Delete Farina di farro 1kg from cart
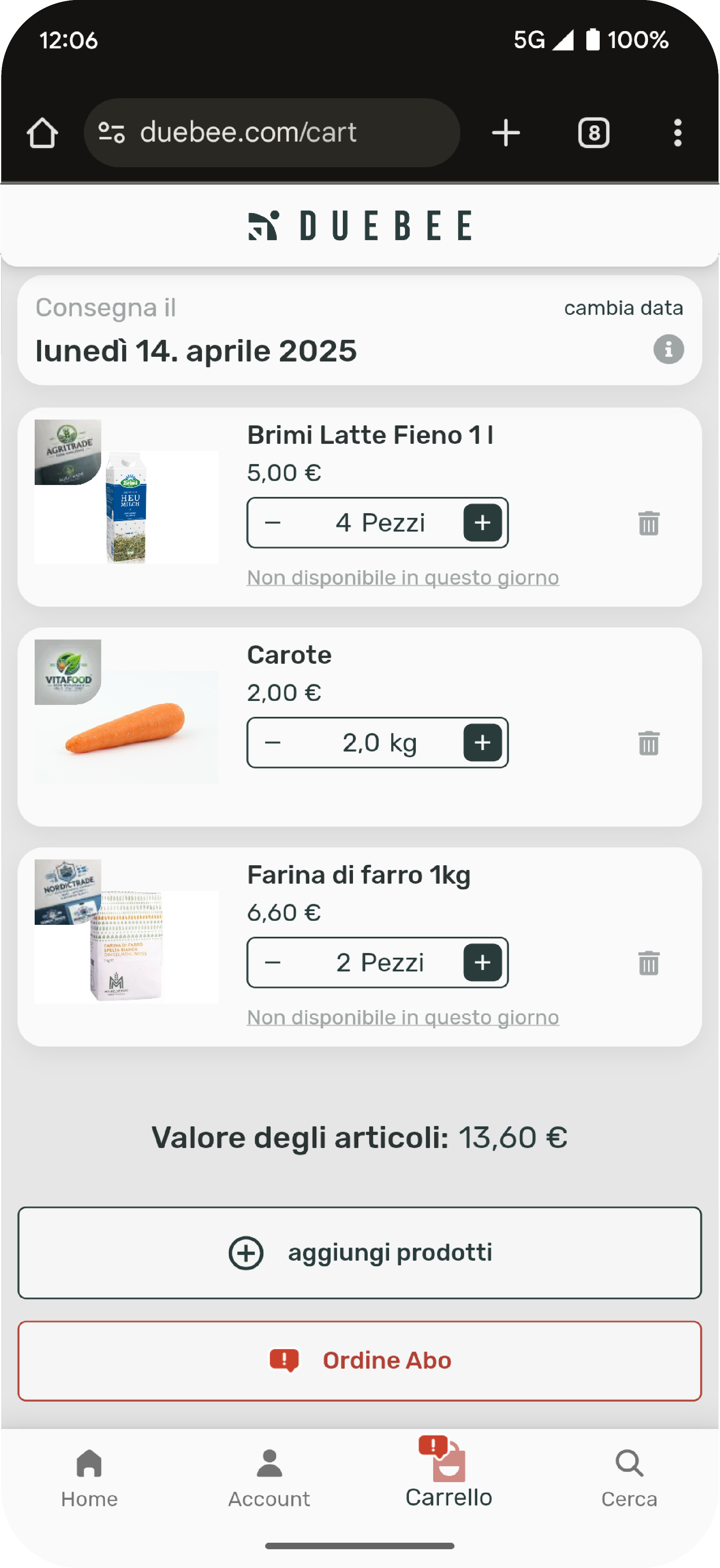The height and width of the screenshot is (1568, 720). [x=649, y=962]
